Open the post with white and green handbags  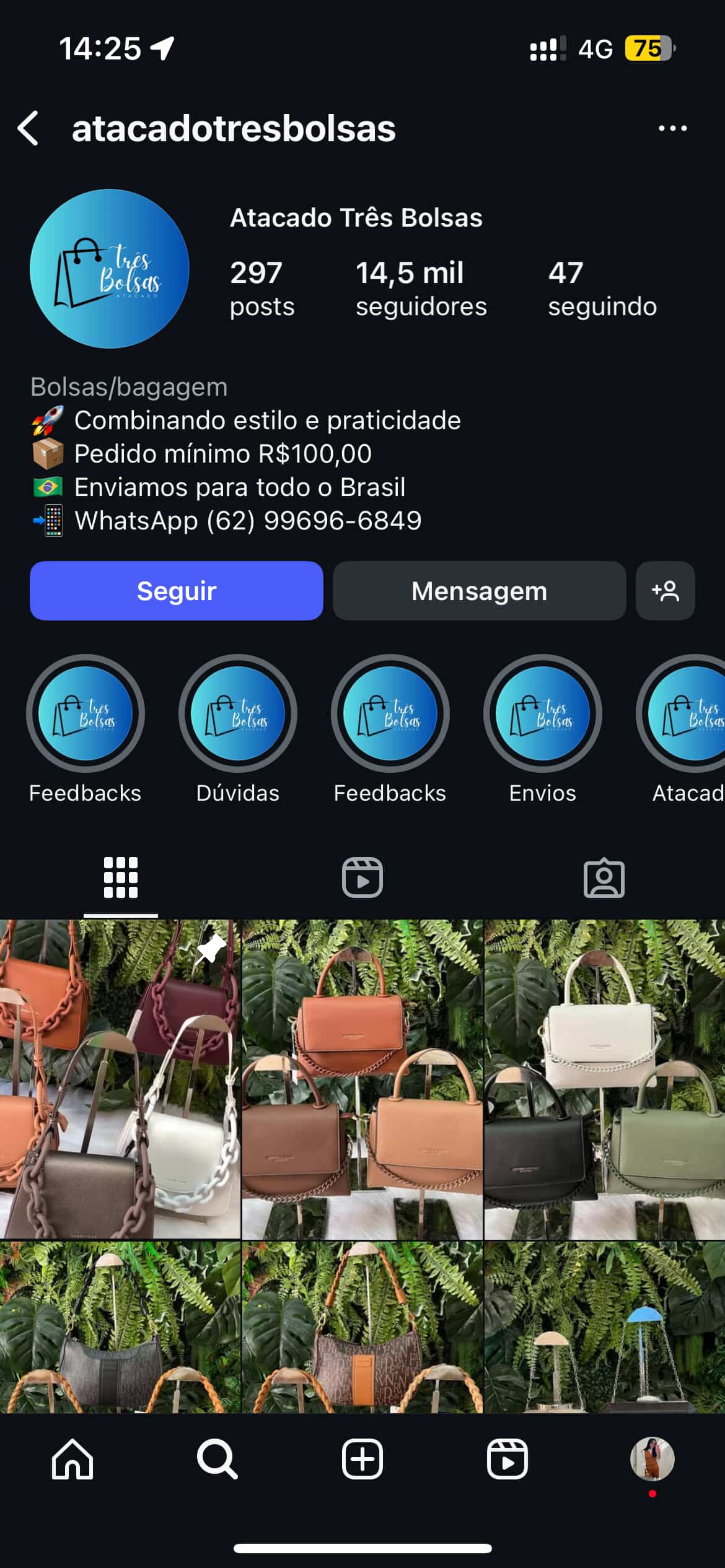604,1079
